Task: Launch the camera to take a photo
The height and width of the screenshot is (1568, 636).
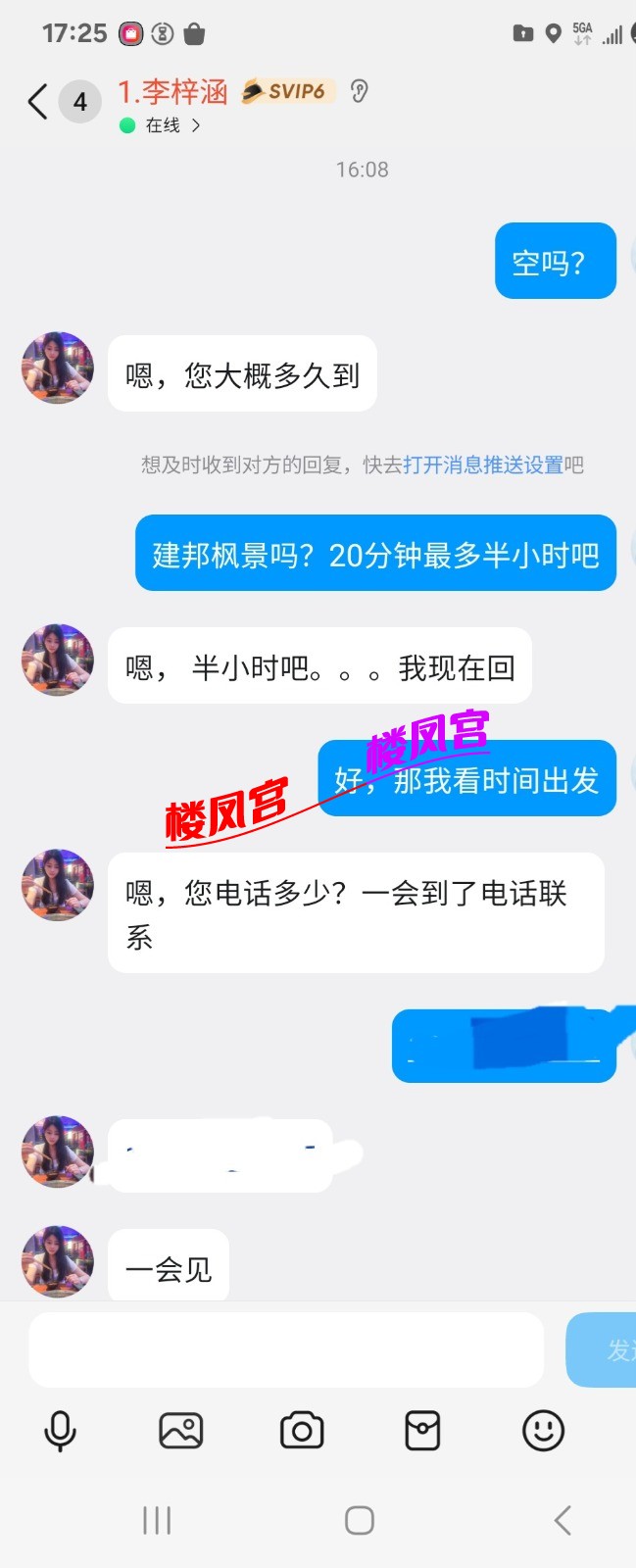Action: pos(302,1431)
